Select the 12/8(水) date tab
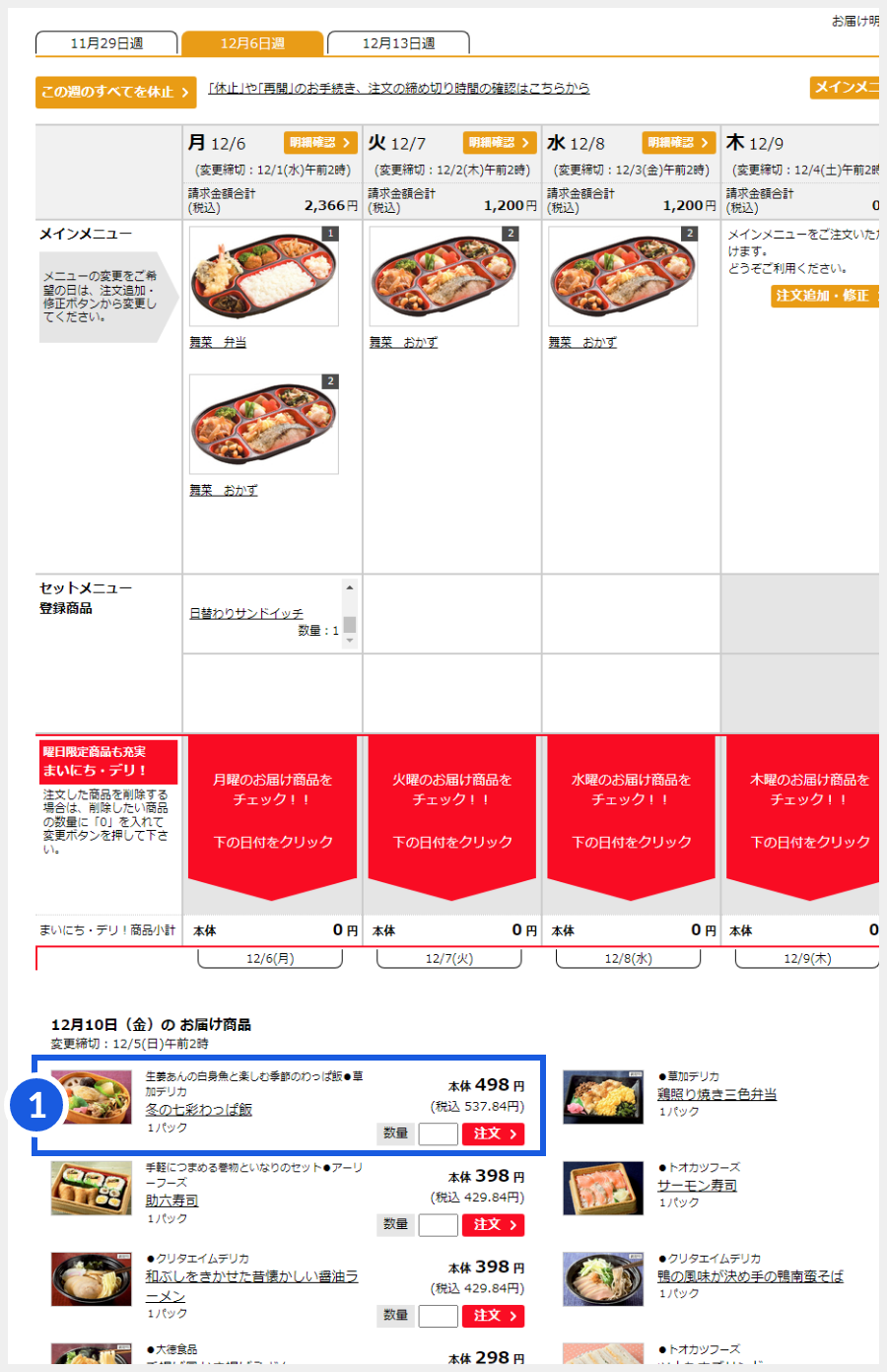This screenshot has width=887, height=1372. point(629,958)
